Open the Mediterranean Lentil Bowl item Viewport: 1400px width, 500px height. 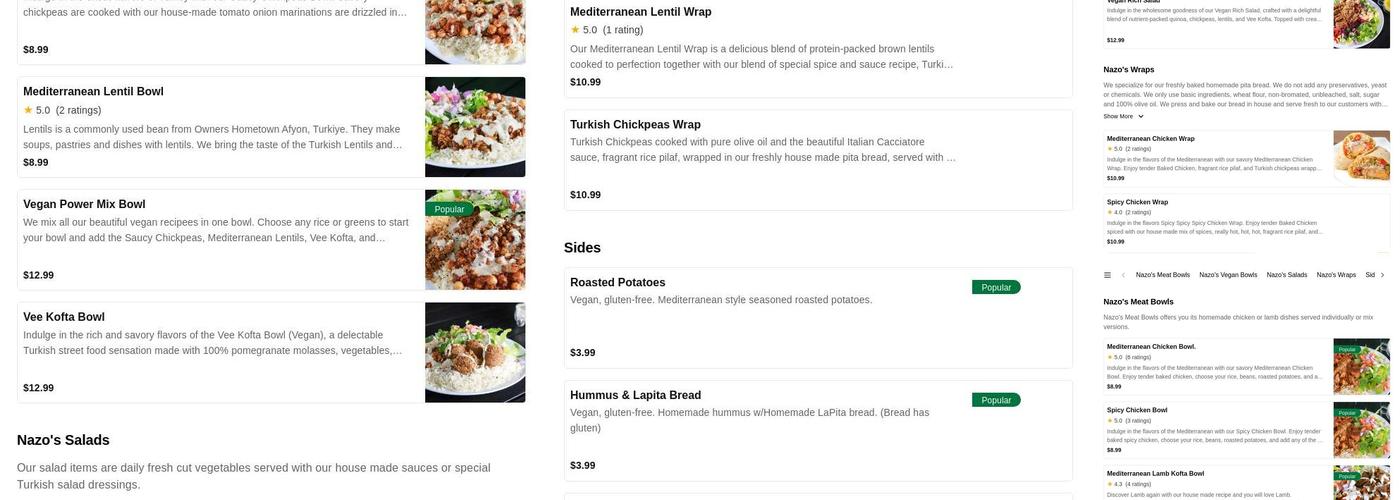(271, 127)
